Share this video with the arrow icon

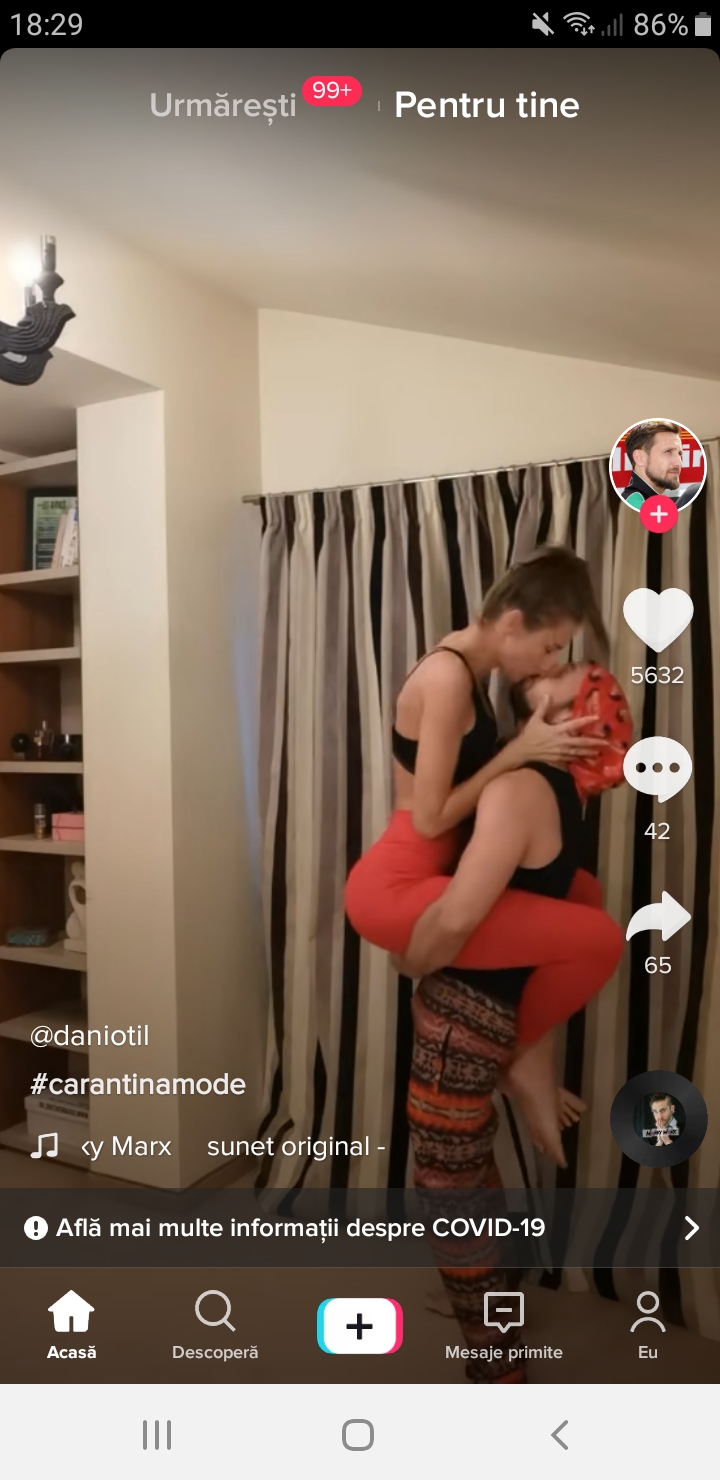tap(657, 918)
